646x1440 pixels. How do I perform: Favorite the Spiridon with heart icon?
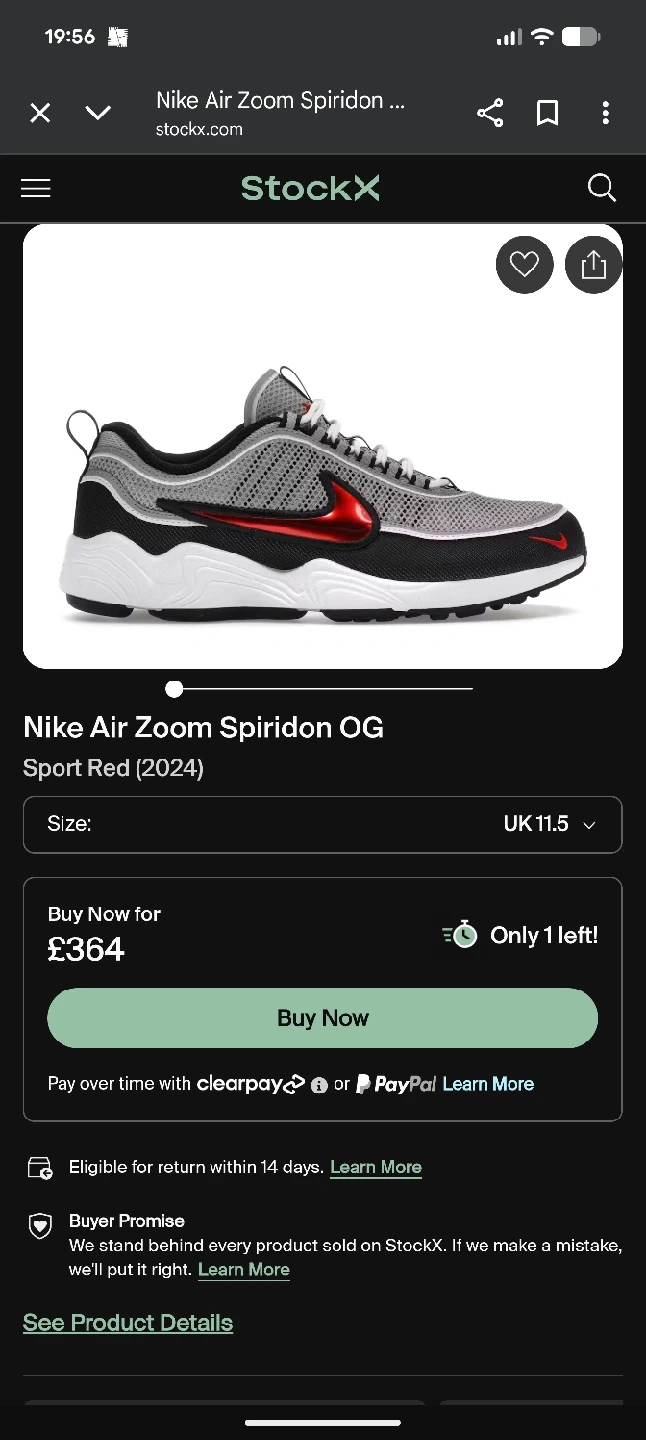tap(524, 265)
